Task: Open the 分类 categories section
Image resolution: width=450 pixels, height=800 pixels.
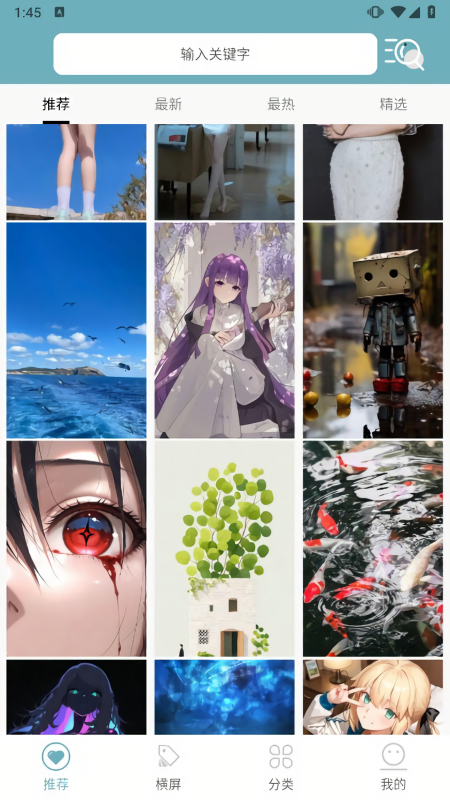Action: (281, 767)
